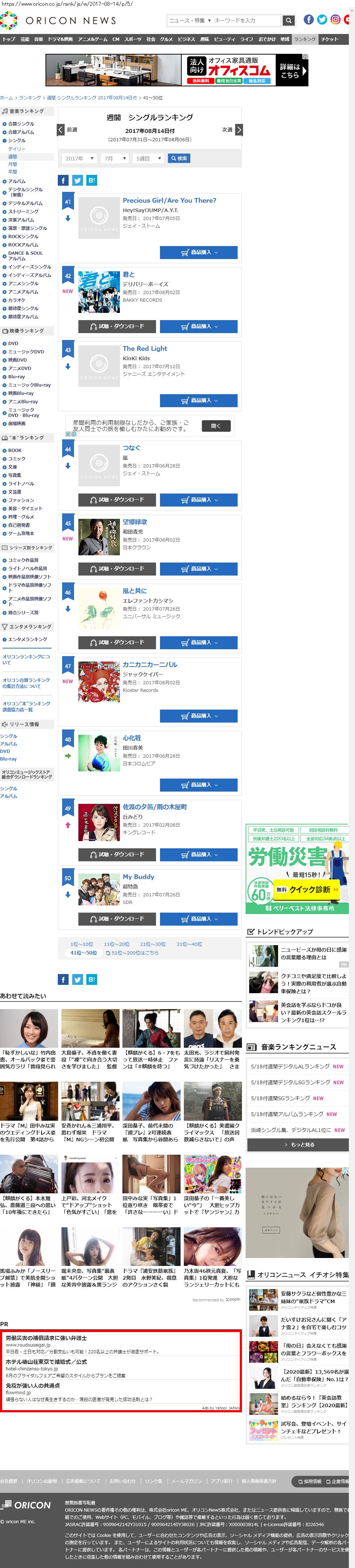Go to the previous week (前週) ranking
355x1568 pixels.
pos(61,130)
